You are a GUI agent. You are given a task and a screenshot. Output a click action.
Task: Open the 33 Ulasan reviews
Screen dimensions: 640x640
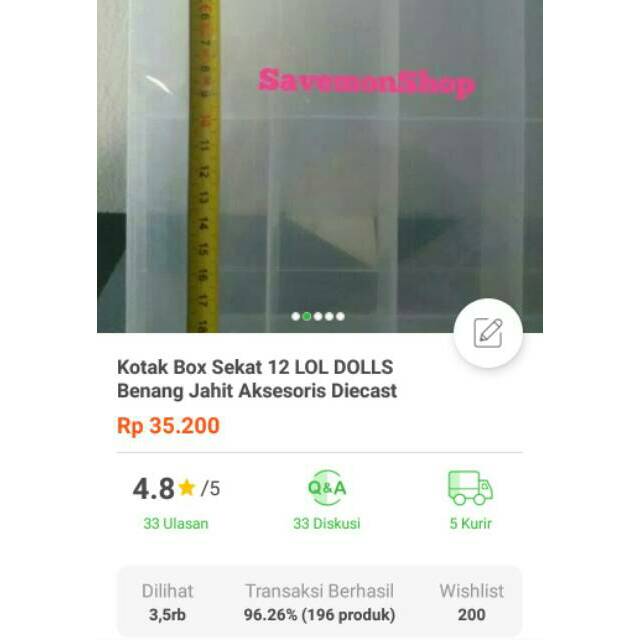coord(176,523)
